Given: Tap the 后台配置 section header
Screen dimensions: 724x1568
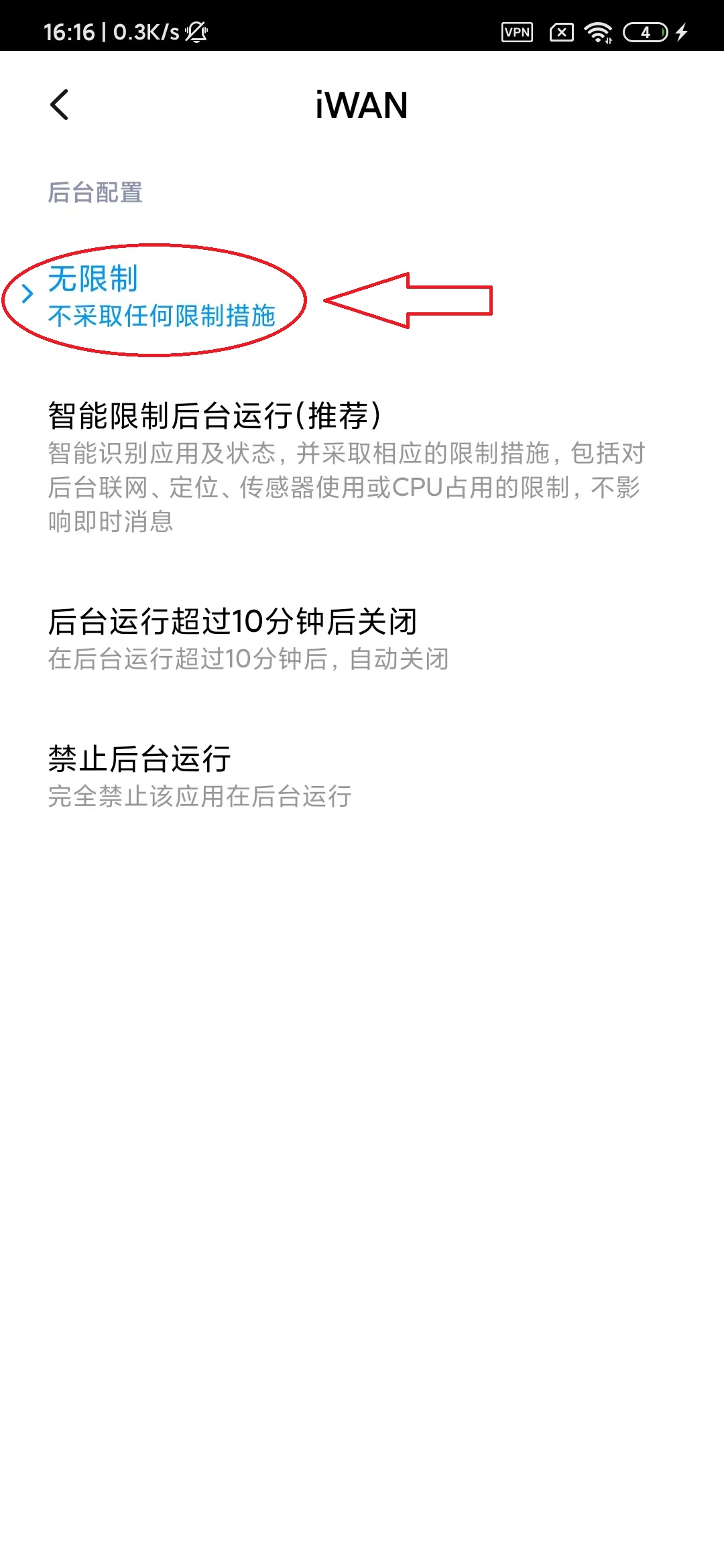Looking at the screenshot, I should [95, 193].
